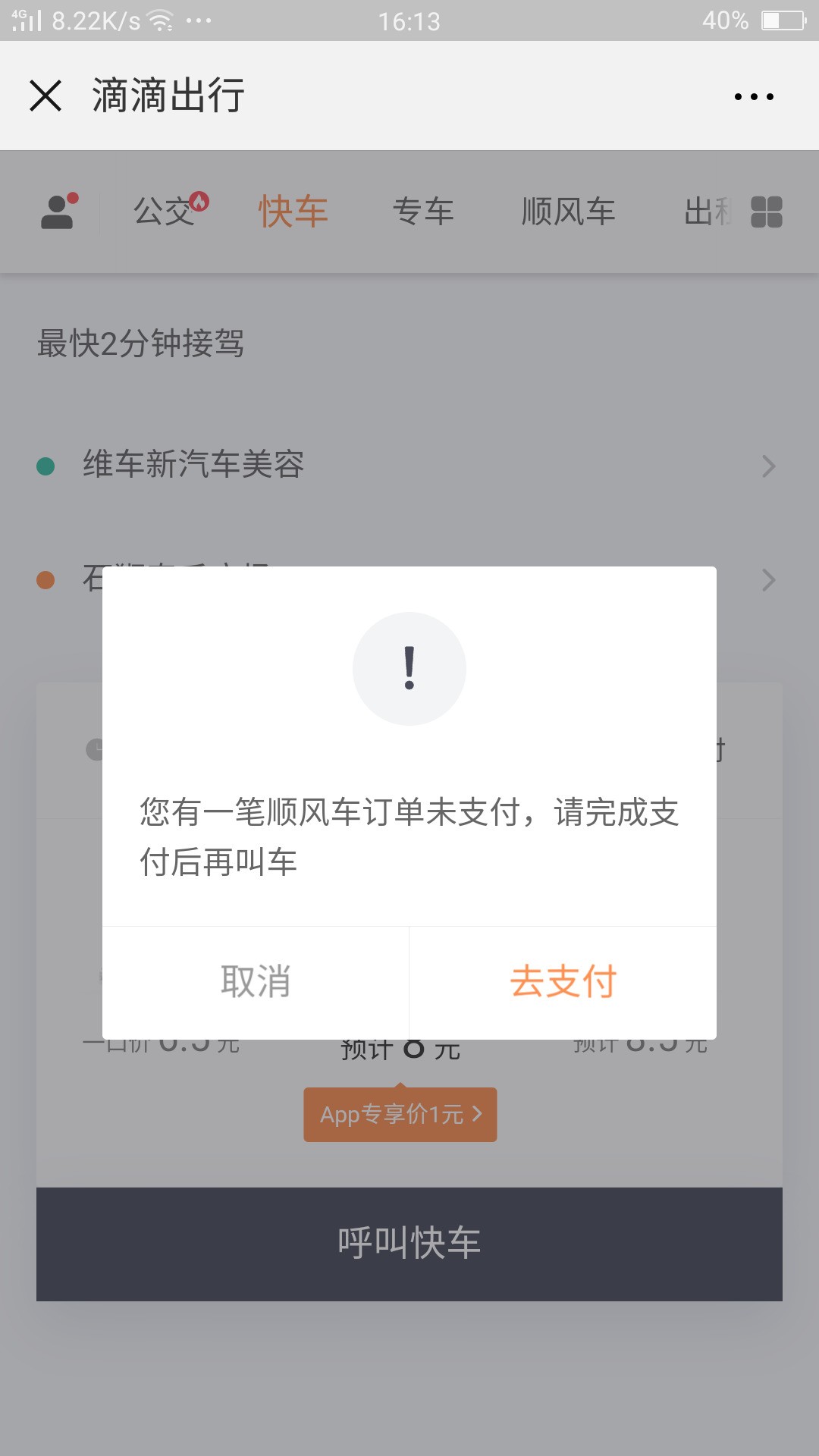Open the user profile icon
This screenshot has width=819, height=1456.
click(x=59, y=211)
